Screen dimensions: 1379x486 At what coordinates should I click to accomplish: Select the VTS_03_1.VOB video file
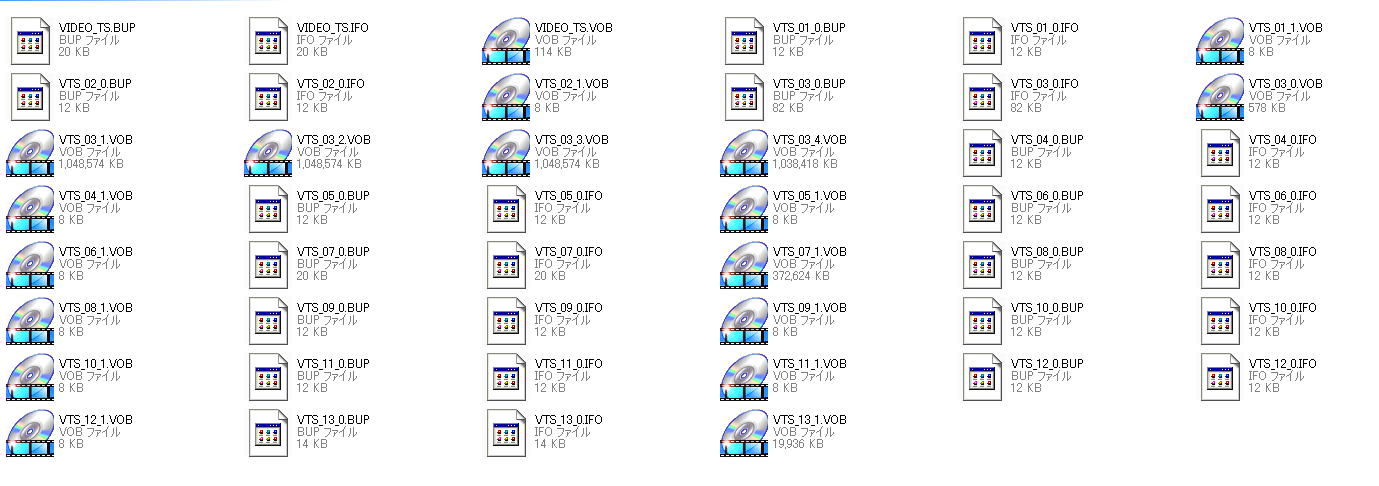pos(30,153)
